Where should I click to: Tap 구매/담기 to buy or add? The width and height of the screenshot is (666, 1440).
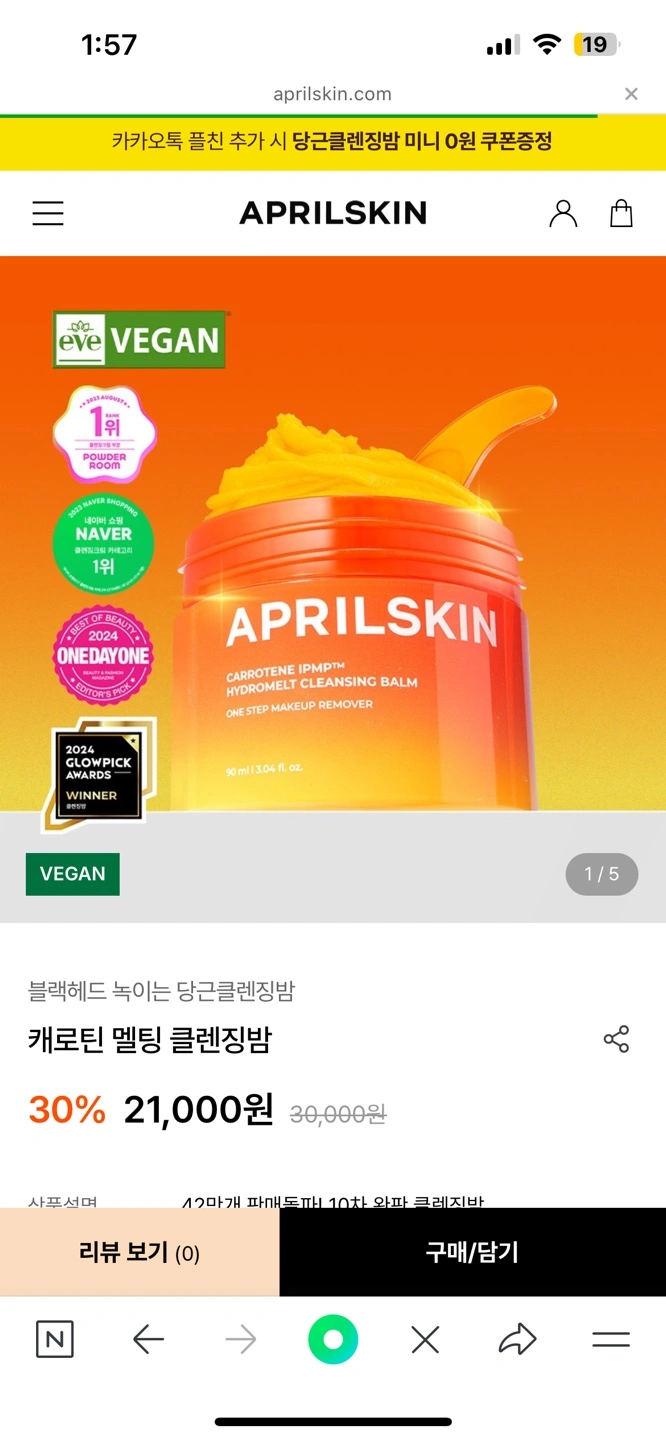(x=472, y=1252)
